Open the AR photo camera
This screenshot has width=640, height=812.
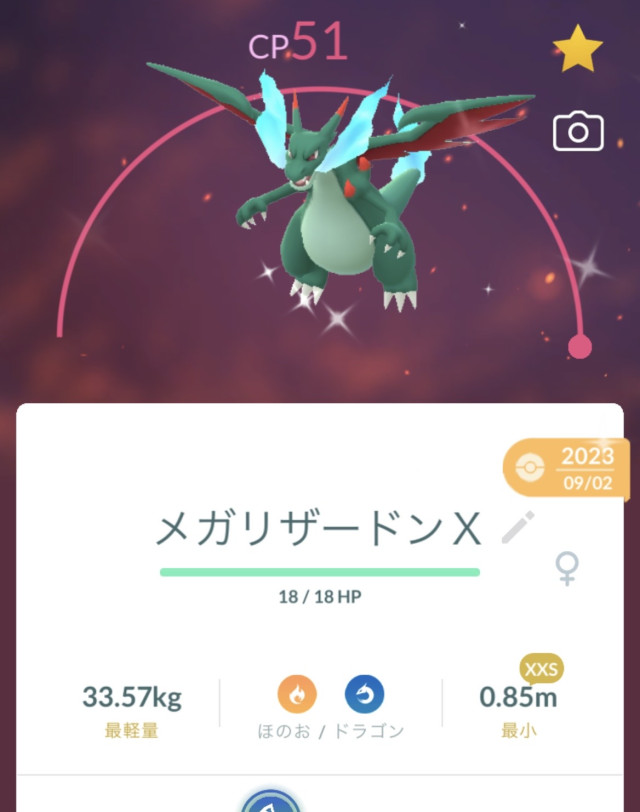tap(578, 131)
